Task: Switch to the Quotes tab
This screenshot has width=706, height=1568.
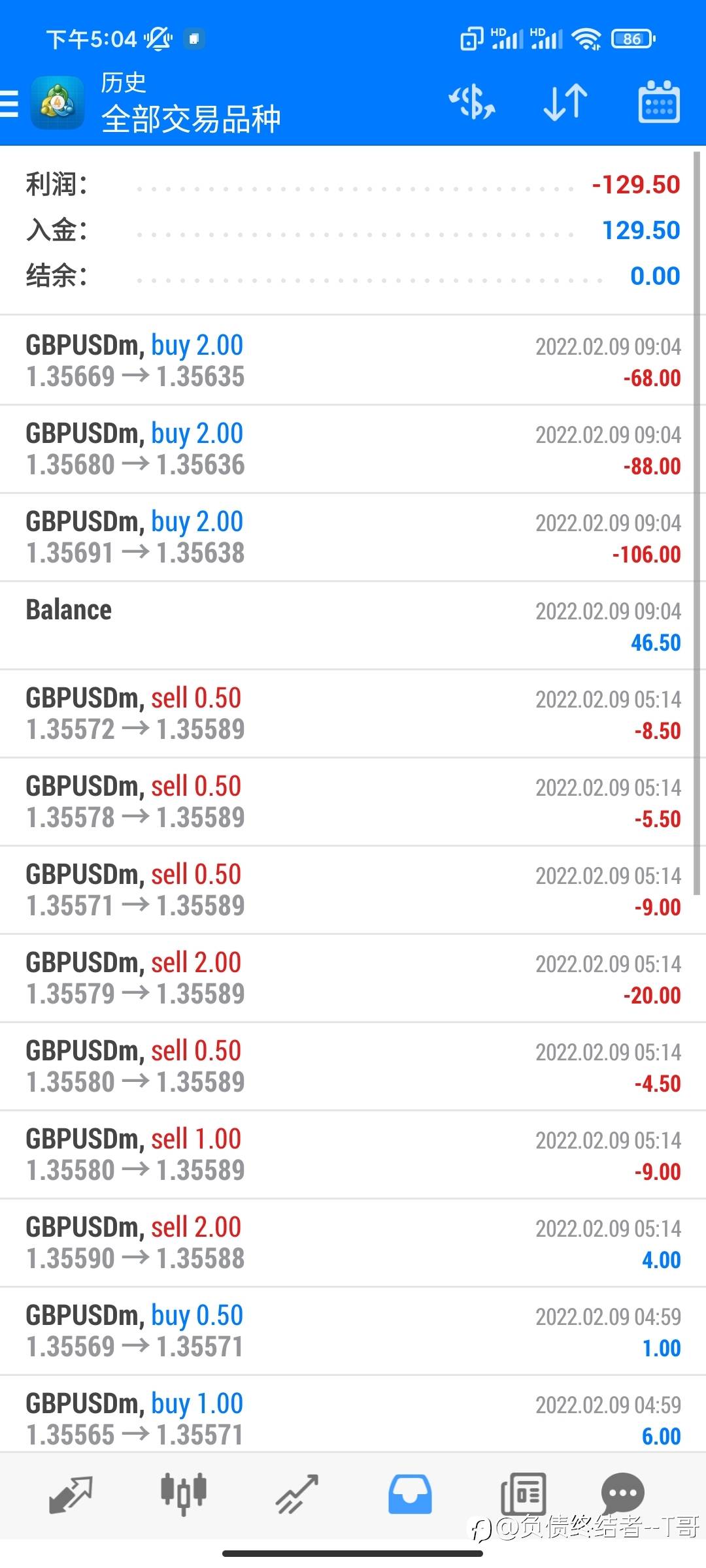Action: point(71,1494)
